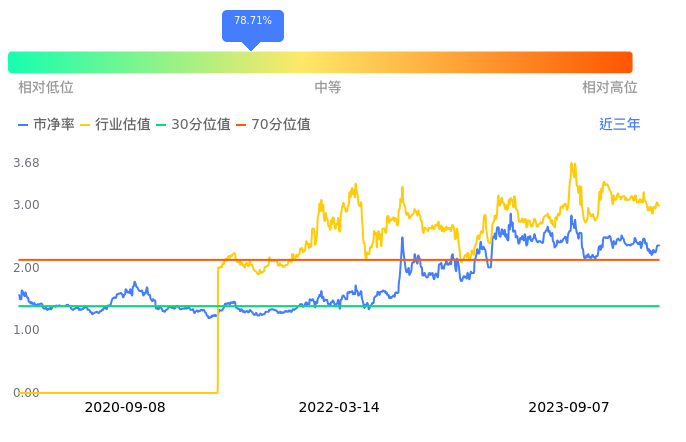Toggle the 行业估值 legend series
This screenshot has width=686, height=442.
116,124
